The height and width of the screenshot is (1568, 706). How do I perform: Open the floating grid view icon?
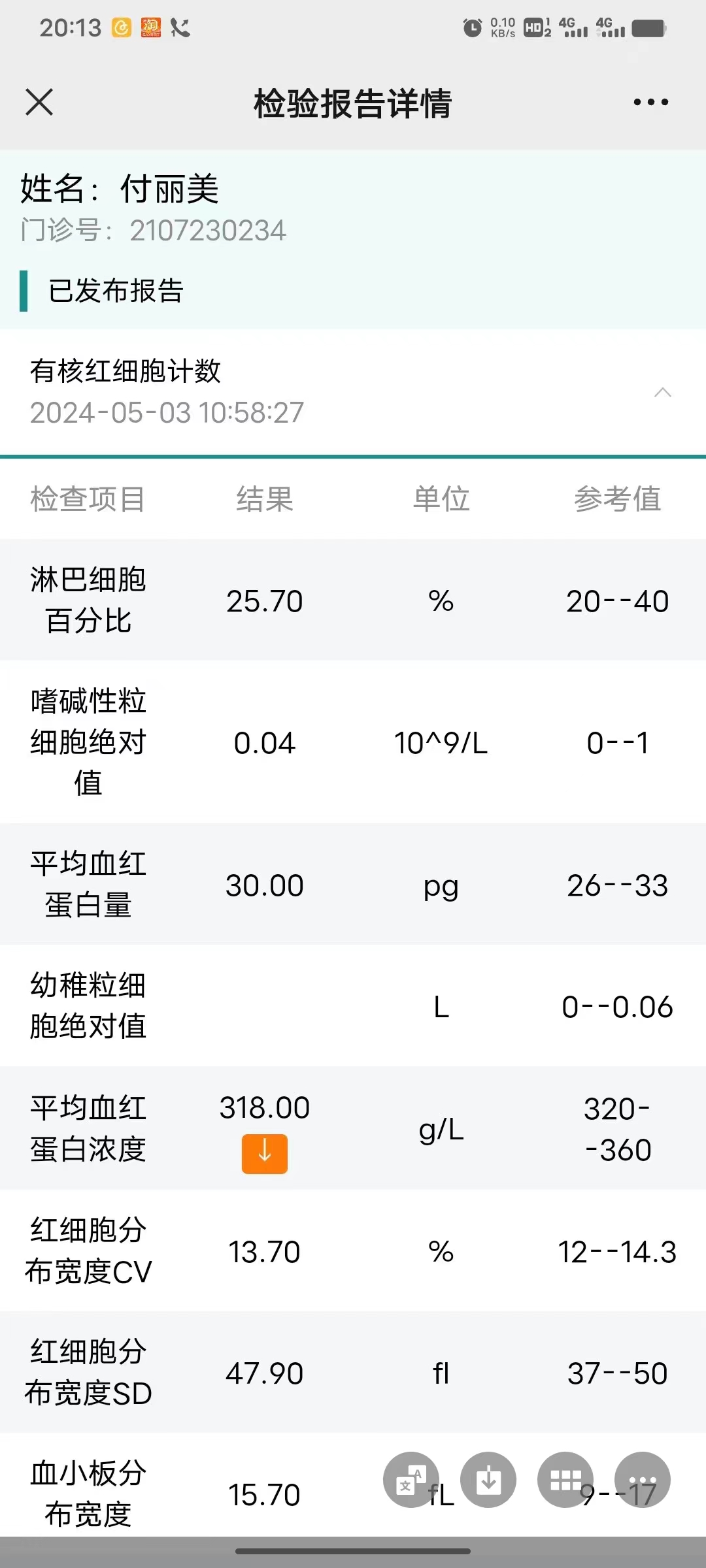click(x=565, y=1480)
